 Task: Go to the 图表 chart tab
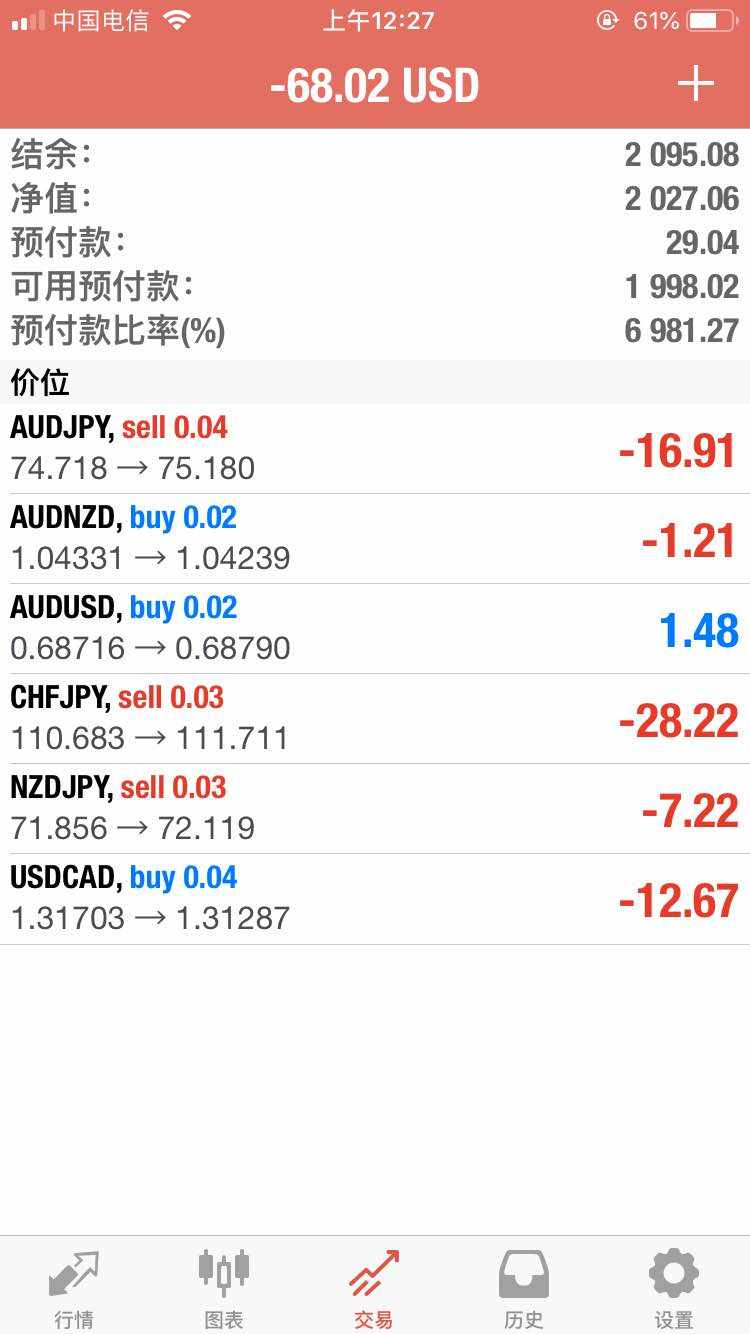coord(224,1287)
